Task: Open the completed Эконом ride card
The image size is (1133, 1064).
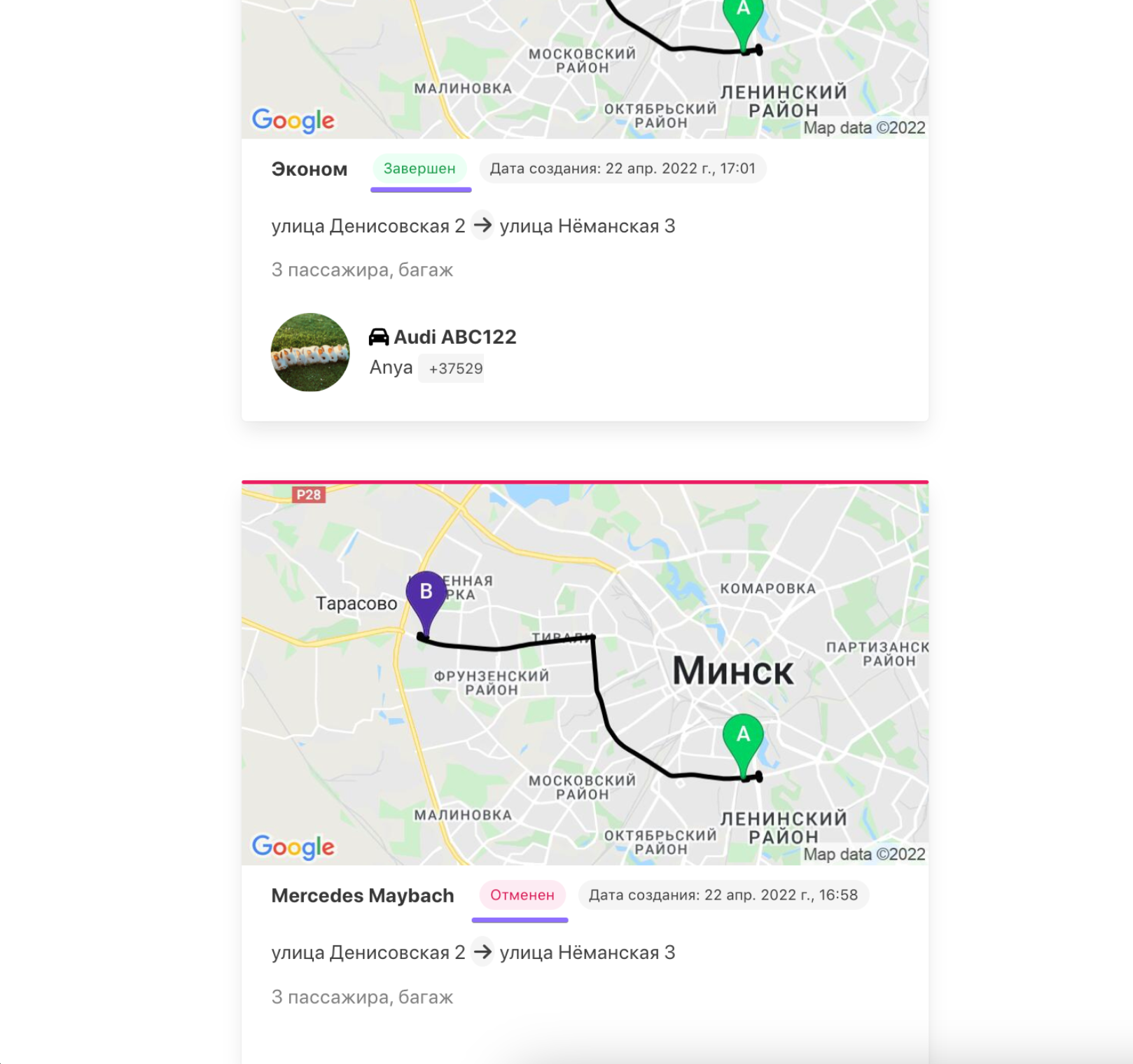Action: point(309,169)
